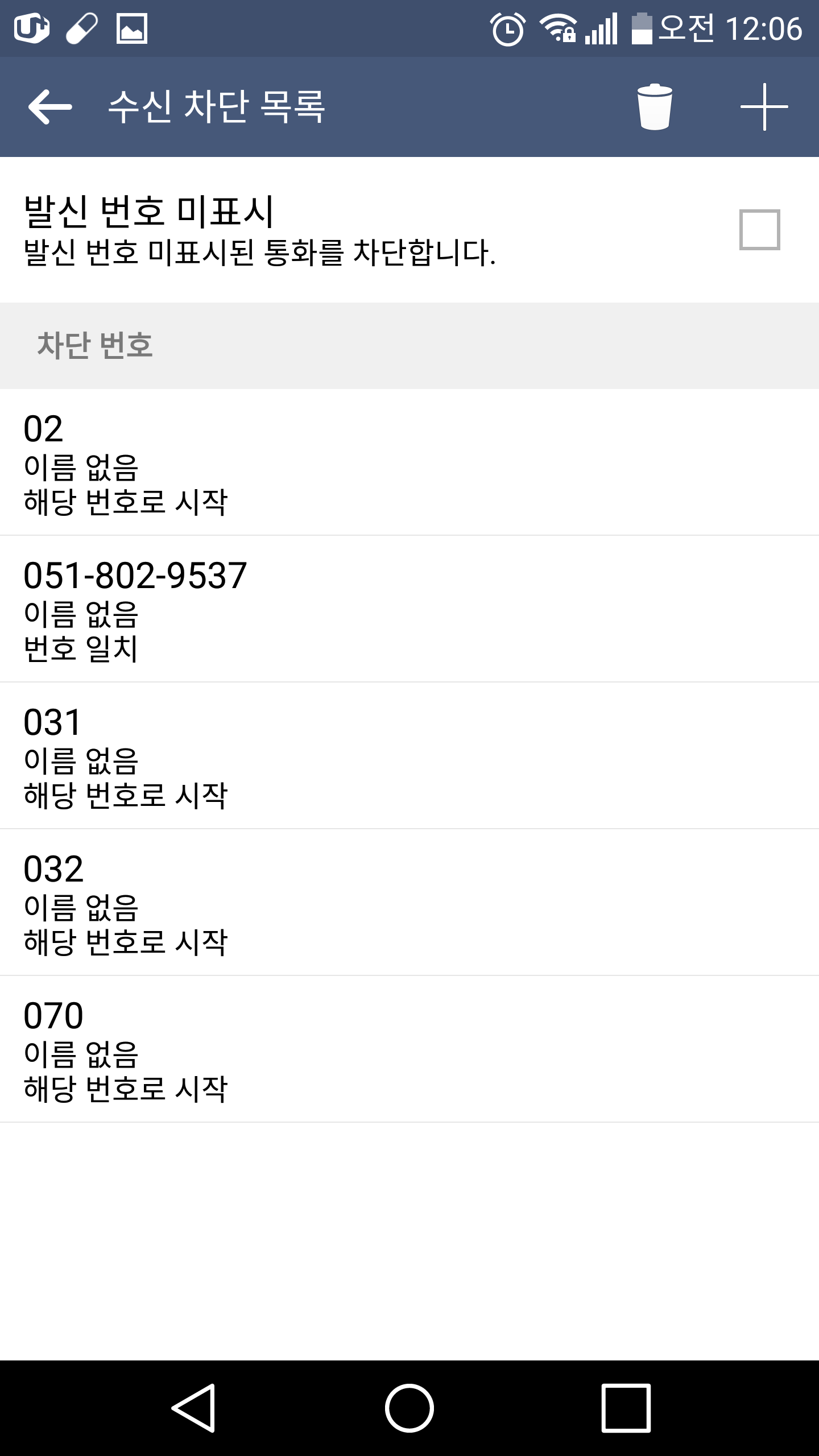Open blocked number 051-802-9537
Image resolution: width=819 pixels, height=1456 pixels.
tap(409, 609)
